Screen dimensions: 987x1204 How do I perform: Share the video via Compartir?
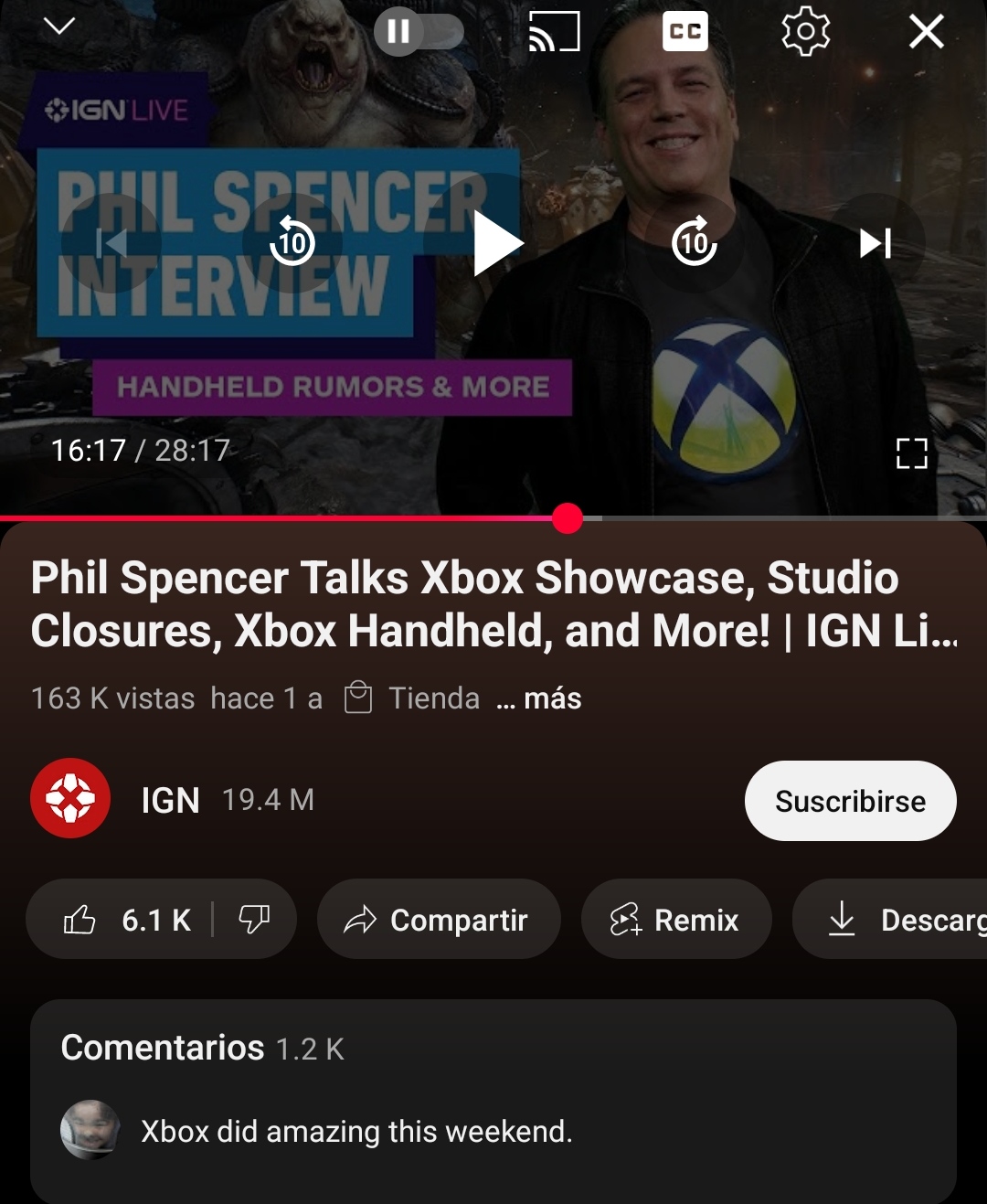pyautogui.click(x=438, y=920)
